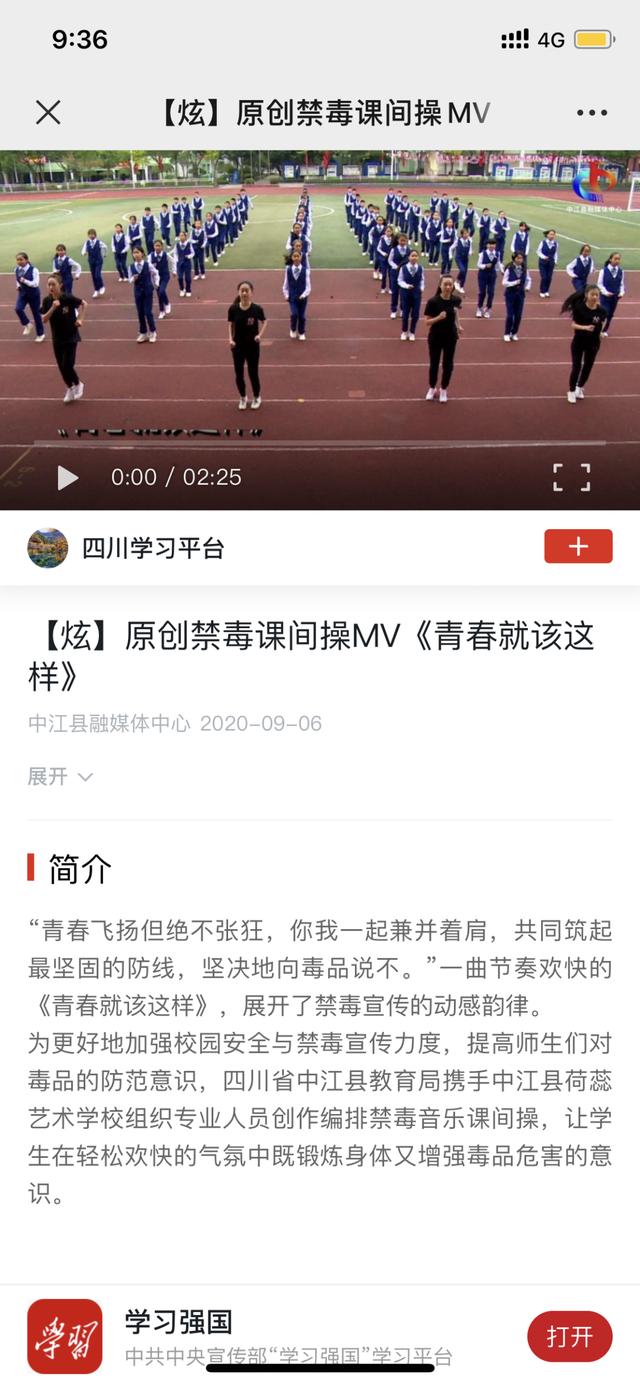Enter fullscreen video mode

(x=571, y=477)
